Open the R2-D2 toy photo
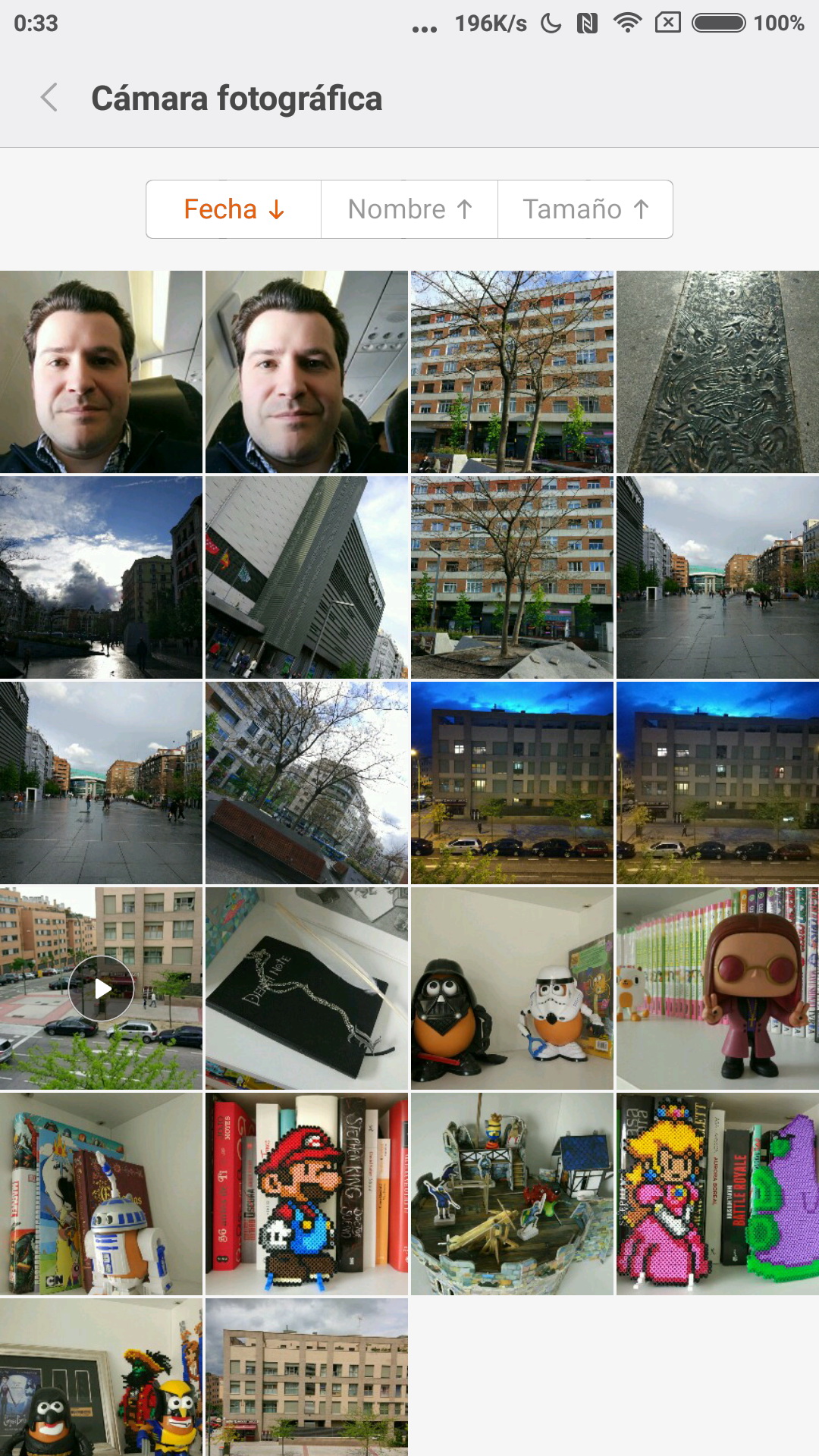 tap(101, 1194)
